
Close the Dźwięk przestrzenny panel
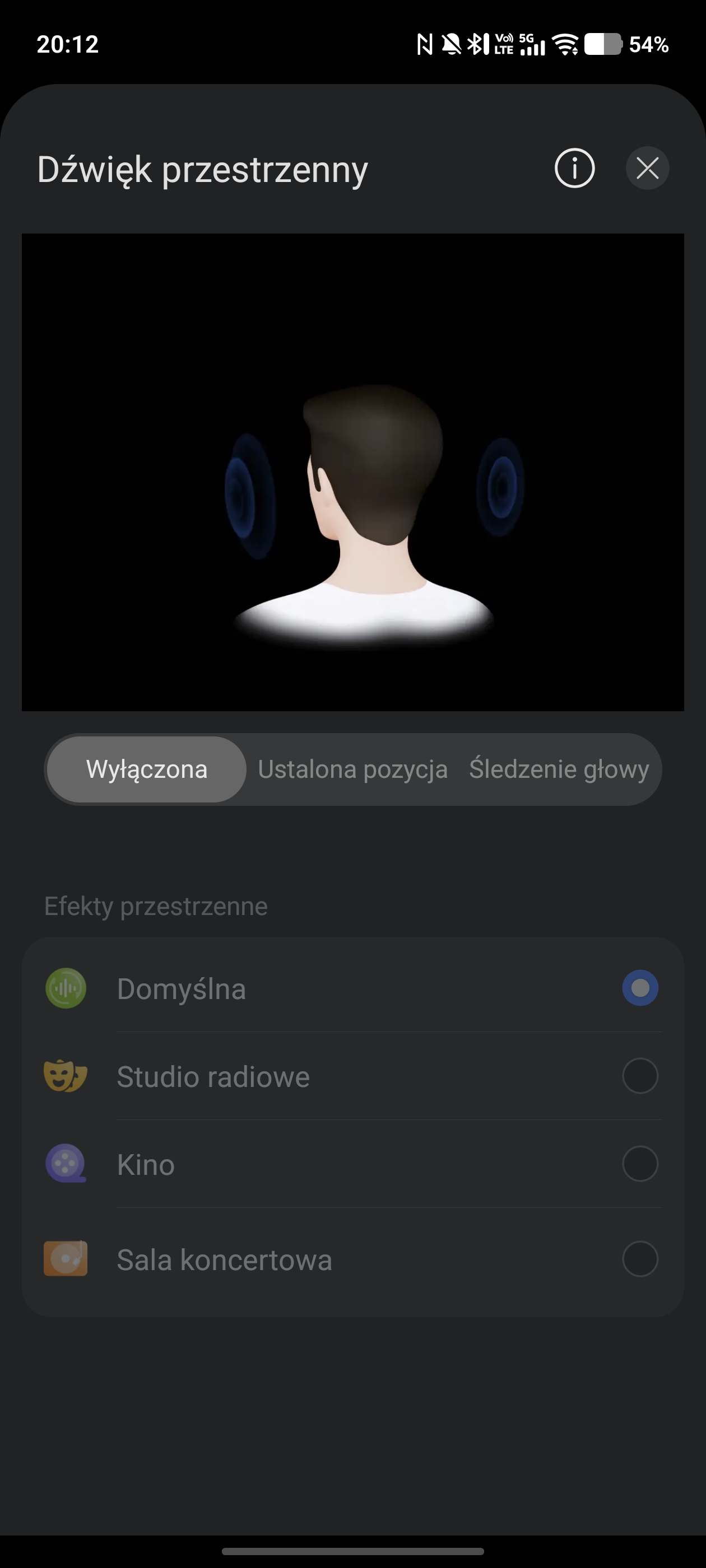[x=647, y=168]
